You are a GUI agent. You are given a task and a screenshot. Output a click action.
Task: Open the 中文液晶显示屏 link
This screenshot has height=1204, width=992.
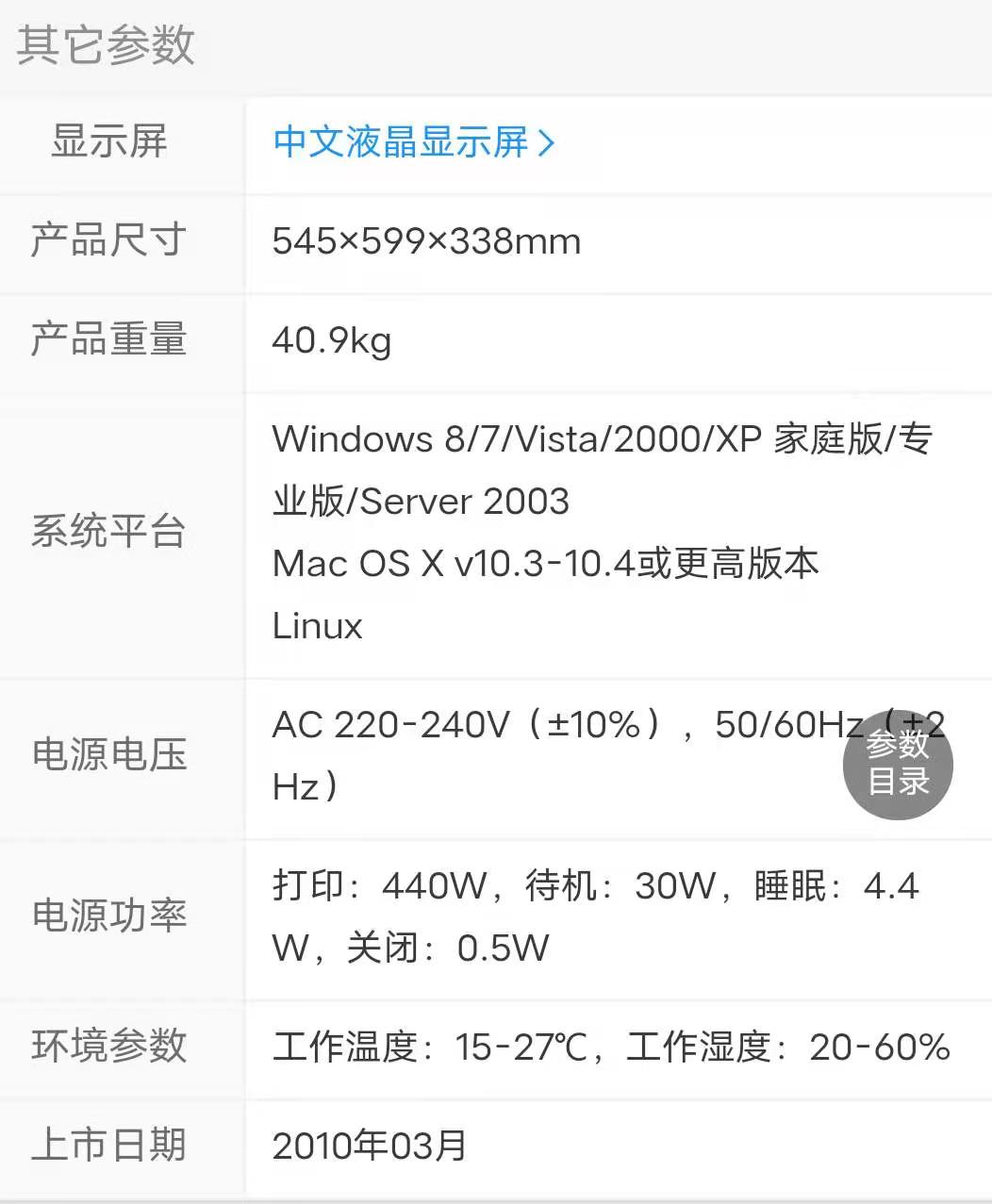(412, 142)
